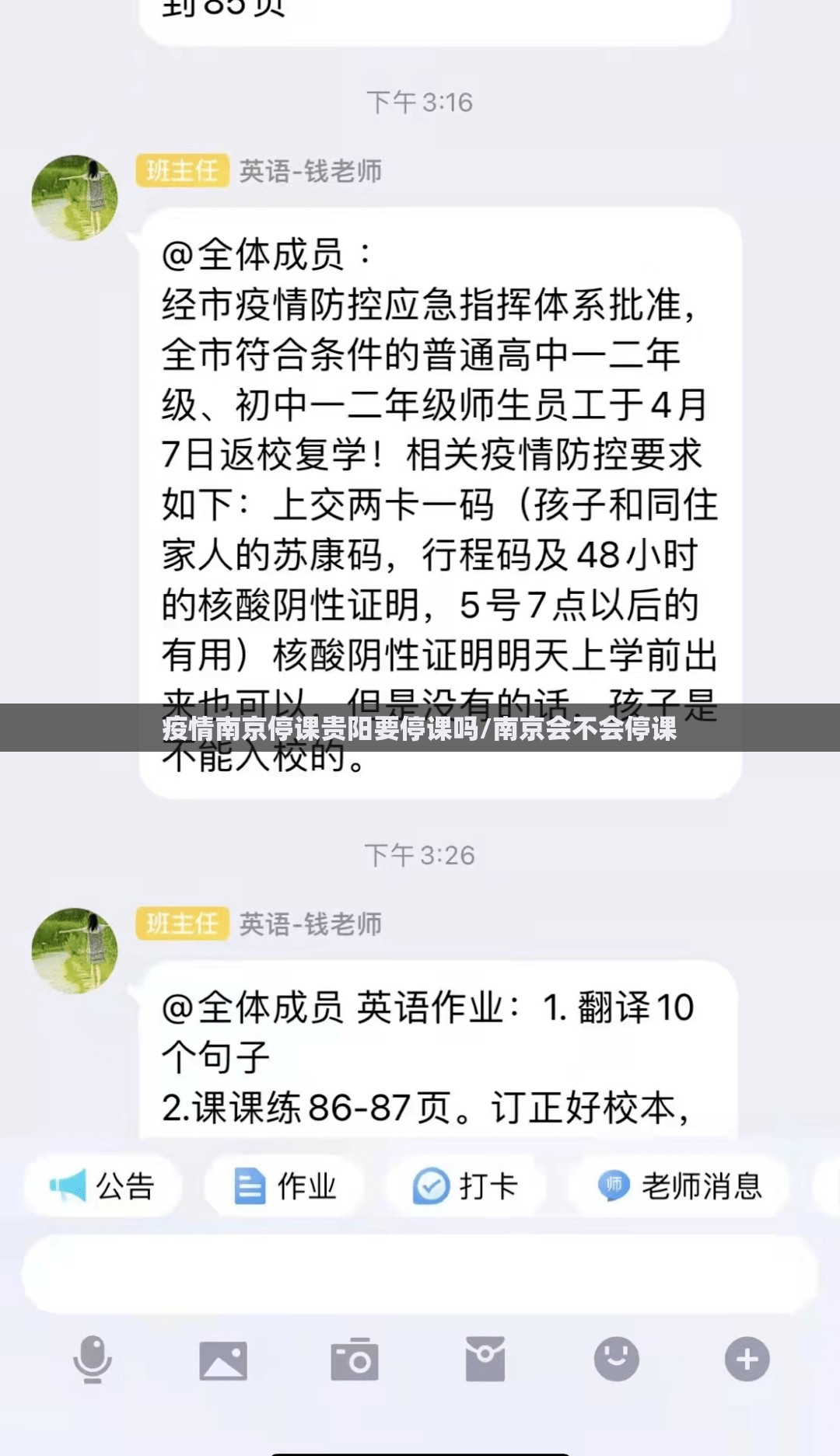Start voice input with the microphone icon

pos(93,1359)
